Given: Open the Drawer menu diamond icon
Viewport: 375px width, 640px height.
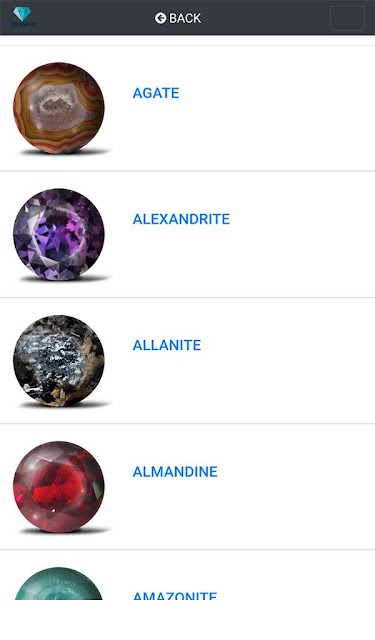Looking at the screenshot, I should click(x=22, y=17).
